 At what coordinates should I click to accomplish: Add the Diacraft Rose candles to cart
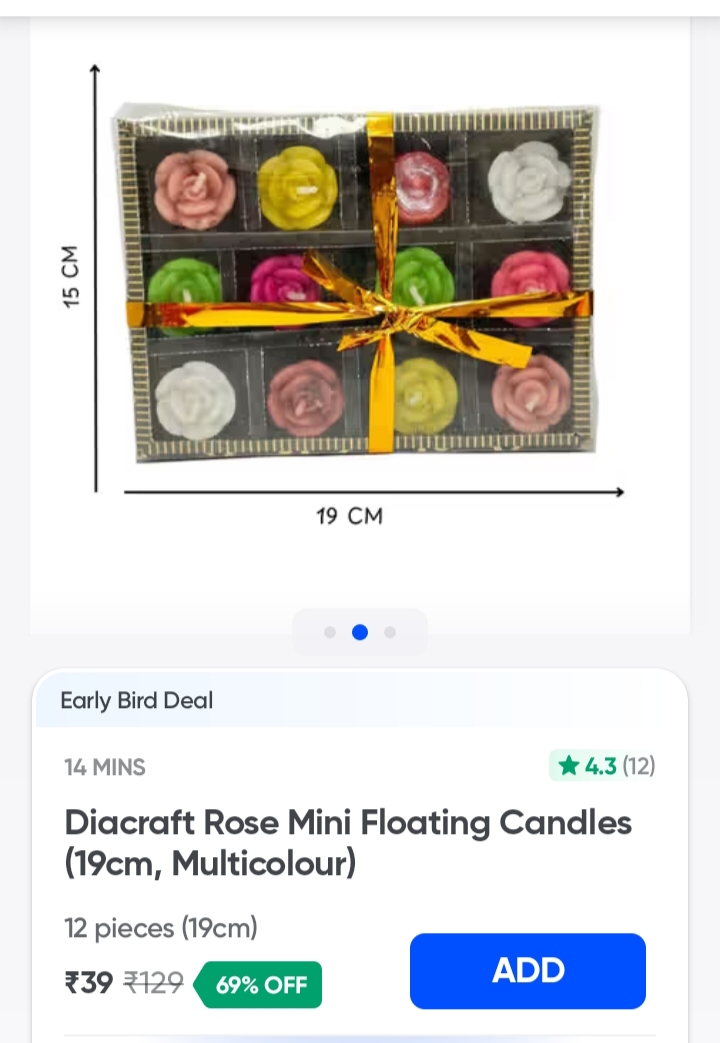(x=527, y=971)
